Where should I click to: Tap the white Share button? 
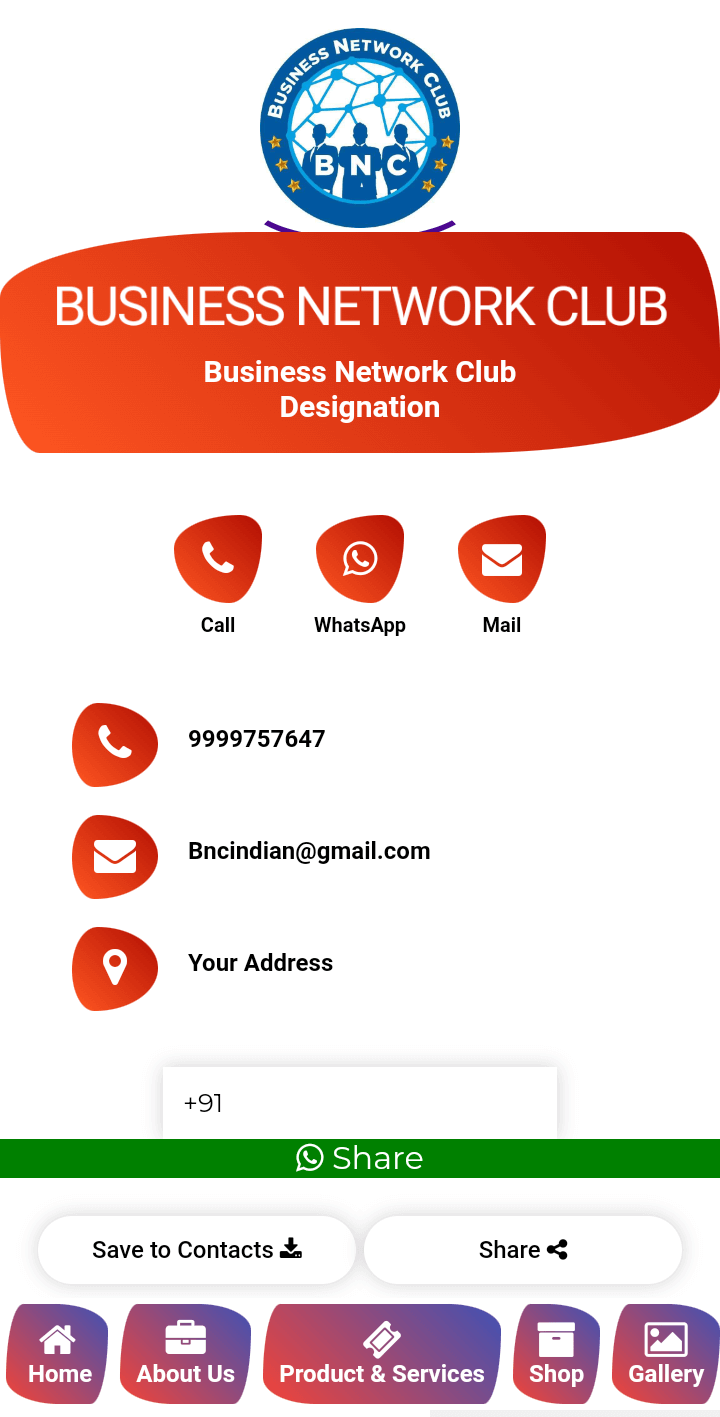(523, 1250)
